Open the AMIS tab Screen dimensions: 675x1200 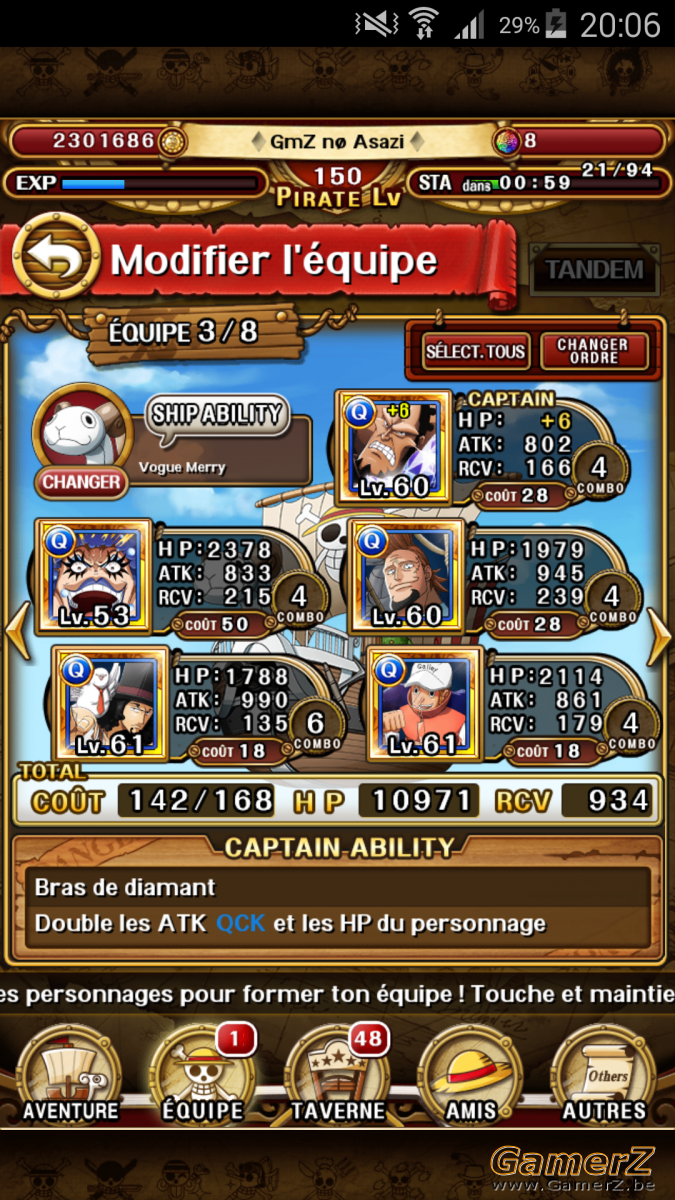(x=471, y=1075)
